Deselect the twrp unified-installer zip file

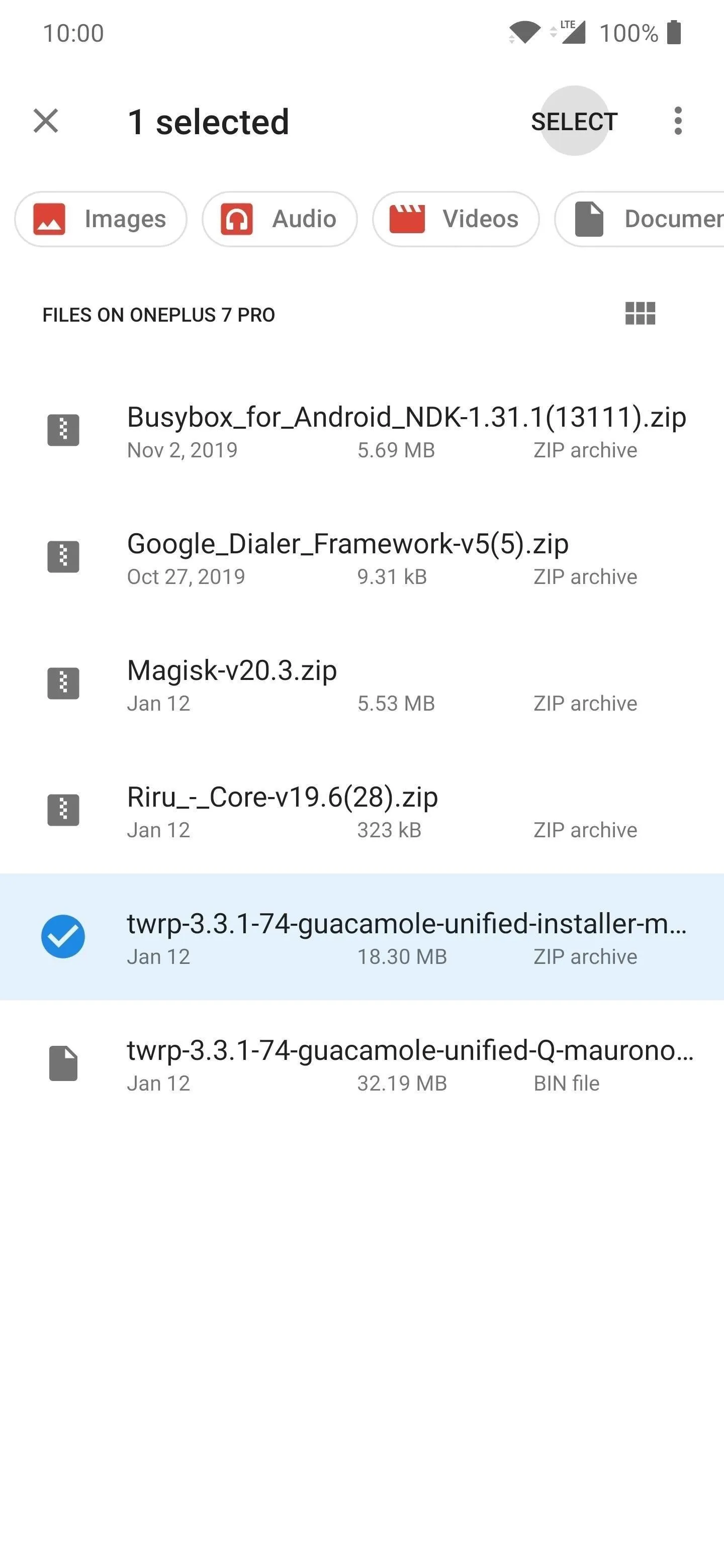point(361,937)
